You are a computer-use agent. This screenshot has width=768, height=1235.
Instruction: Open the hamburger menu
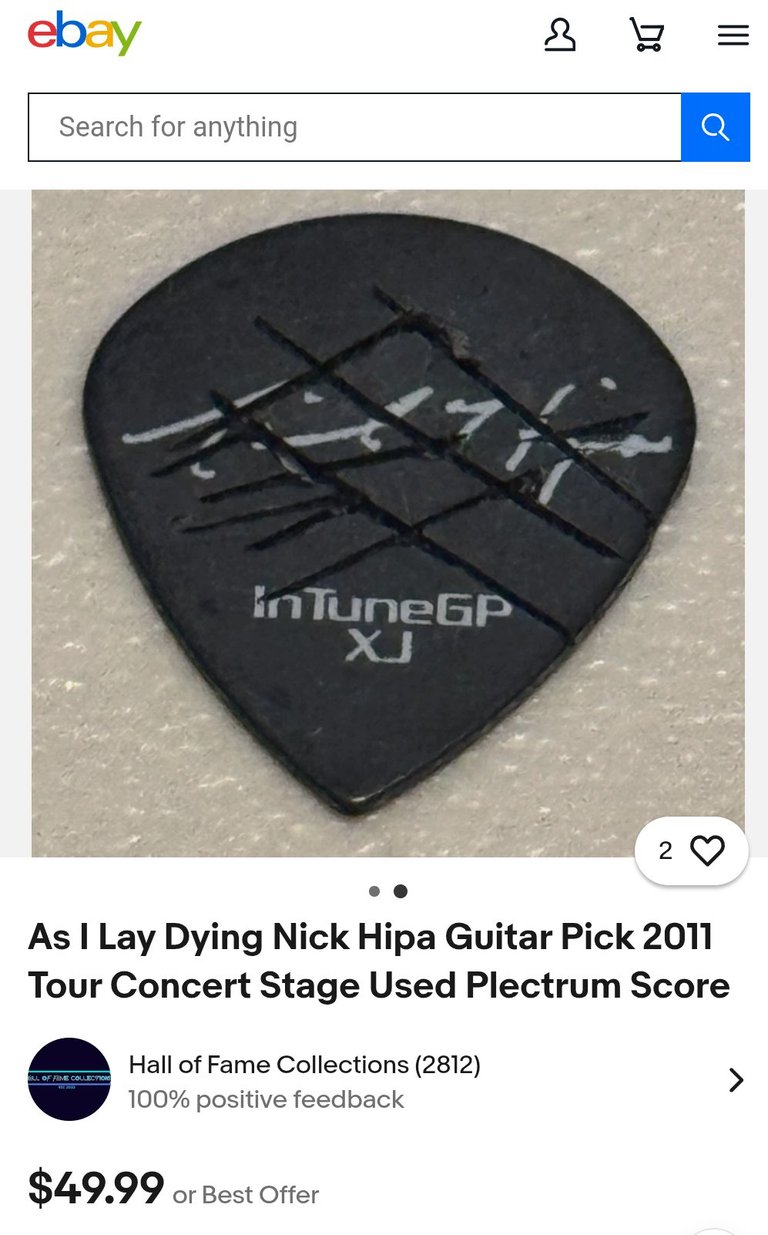[733, 36]
